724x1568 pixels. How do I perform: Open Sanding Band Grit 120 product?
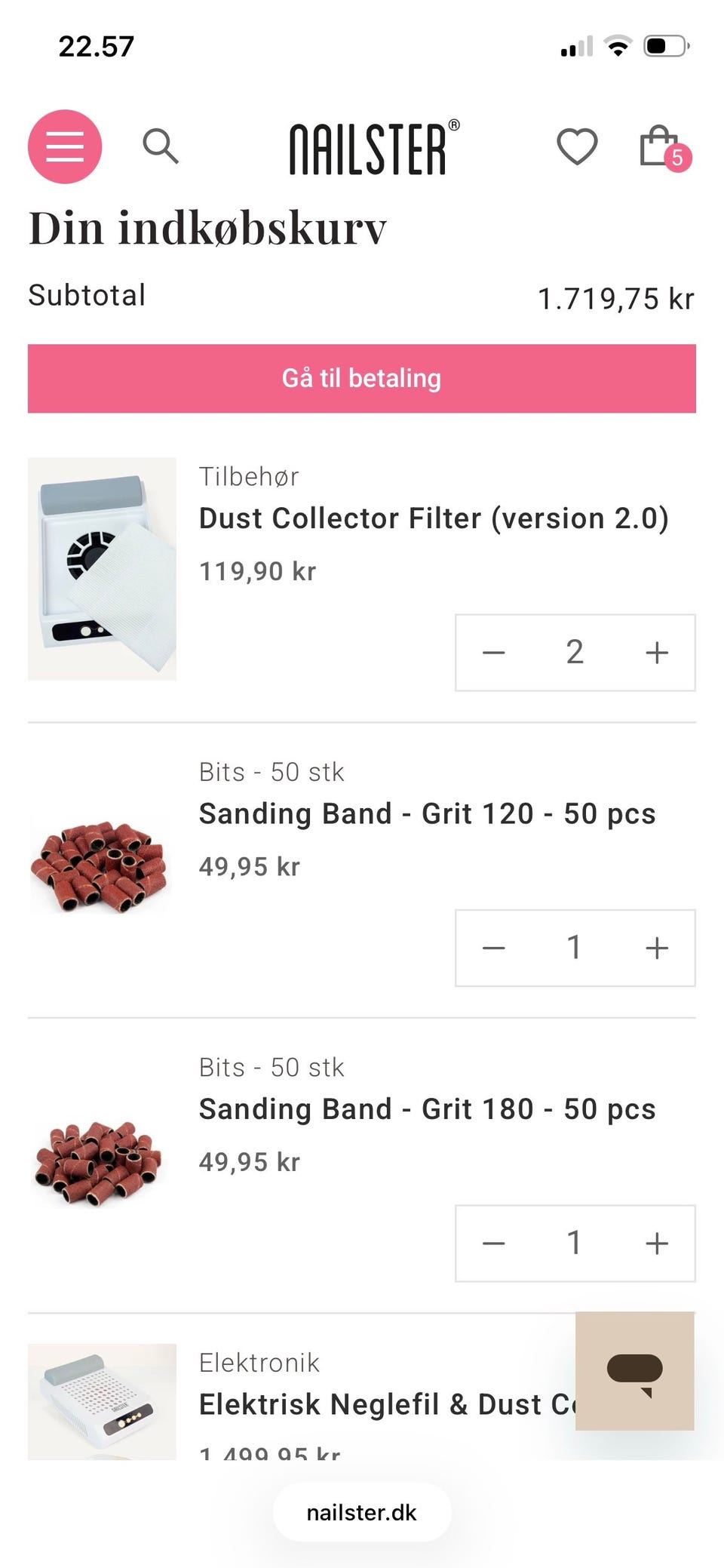[x=427, y=814]
